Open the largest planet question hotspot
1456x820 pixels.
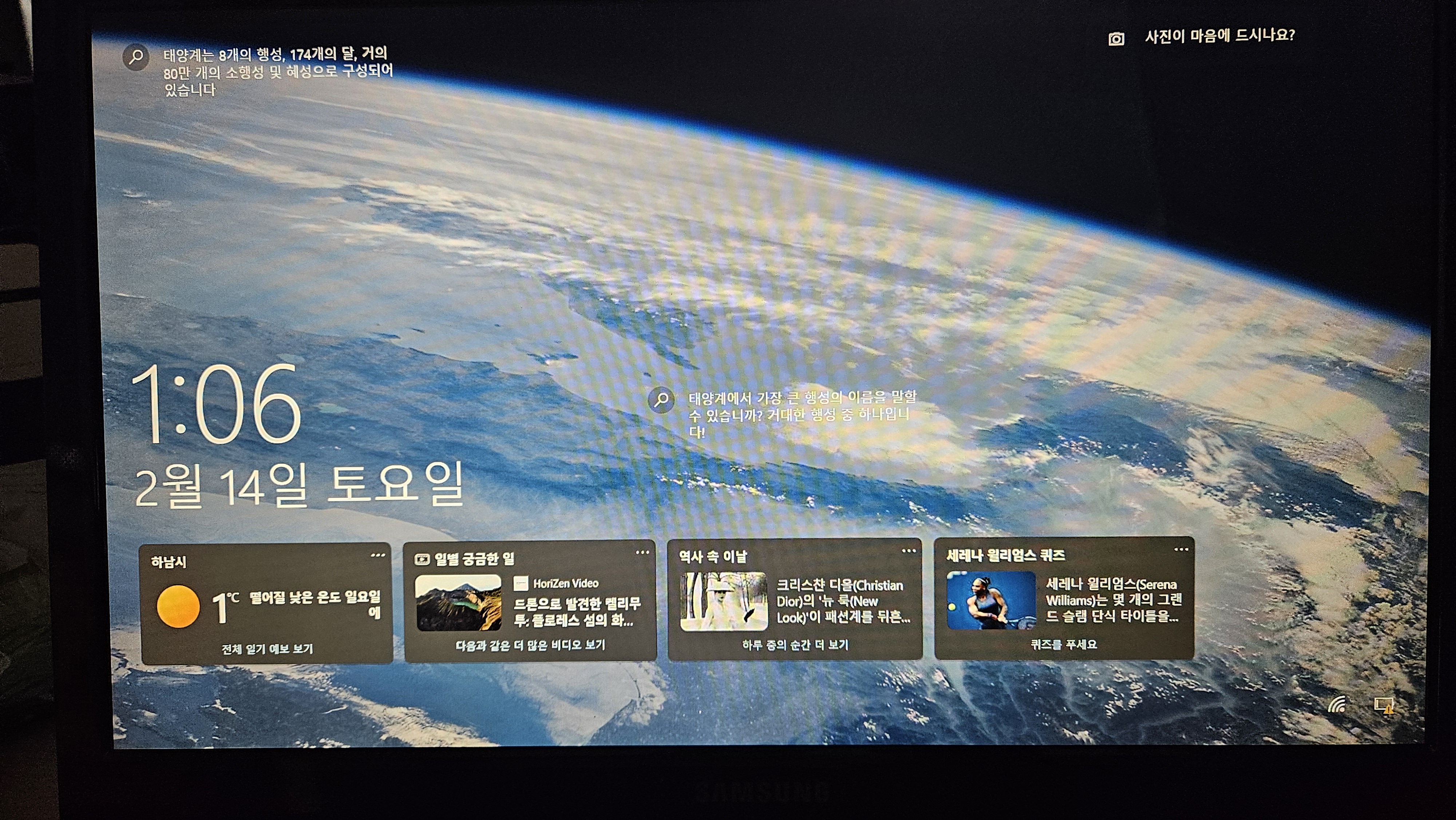pos(661,400)
